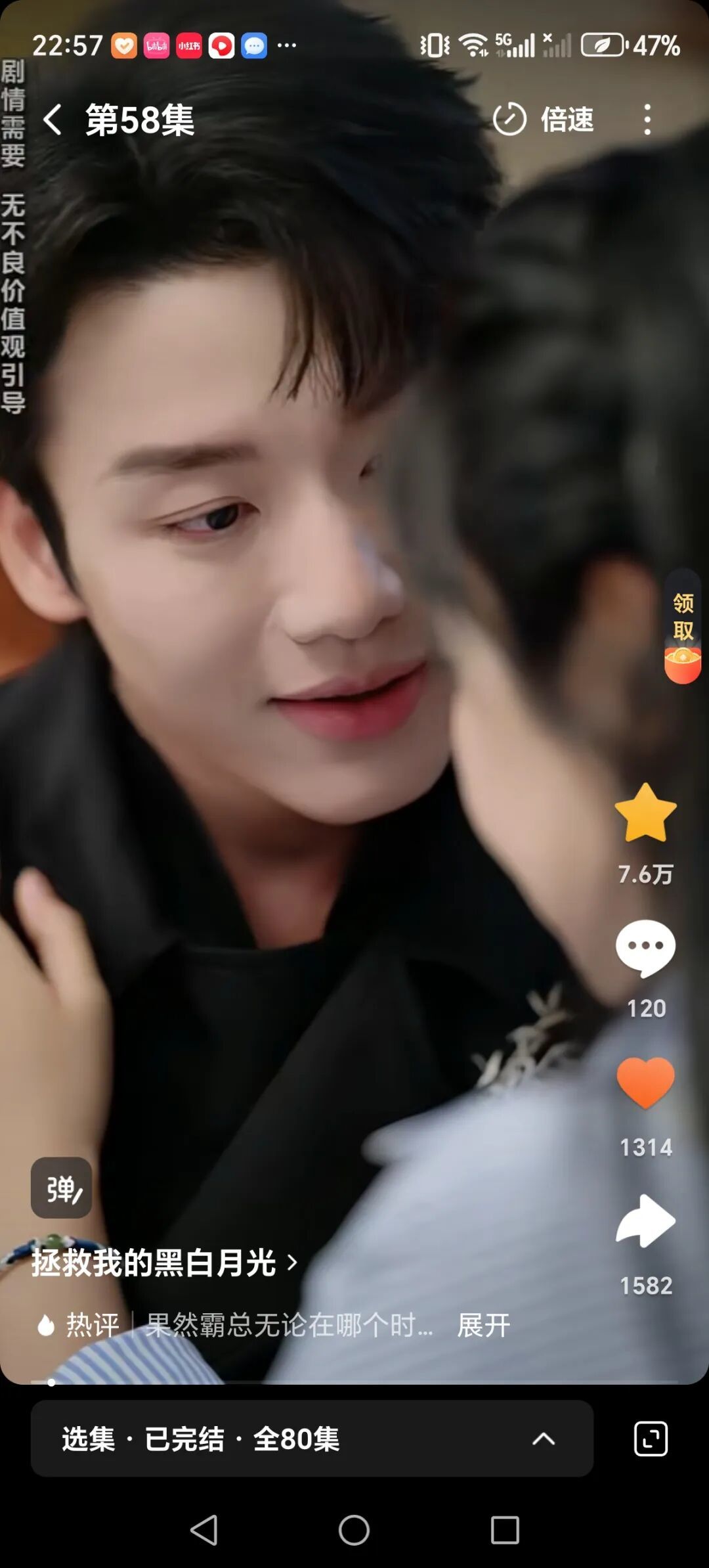Expand the hot comment with 展开

pos(484,1326)
